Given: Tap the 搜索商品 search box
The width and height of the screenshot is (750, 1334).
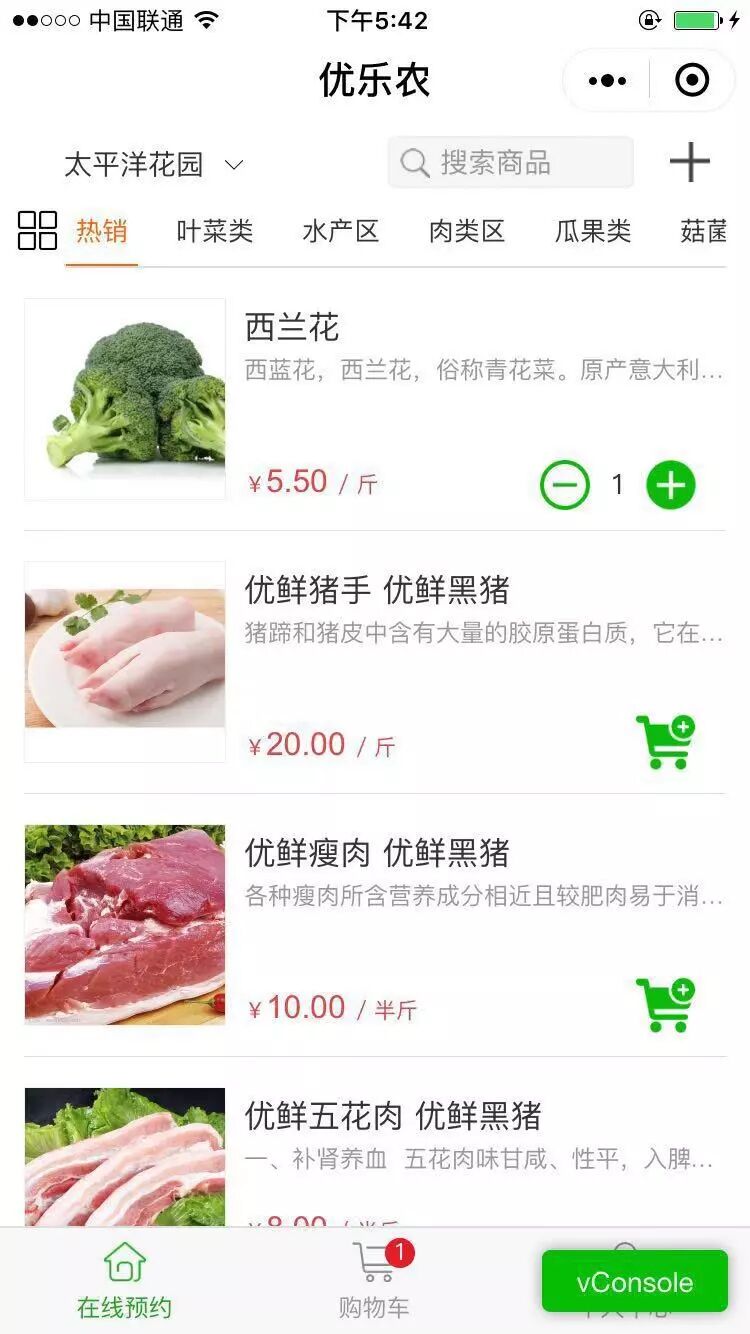Looking at the screenshot, I should click(x=510, y=162).
